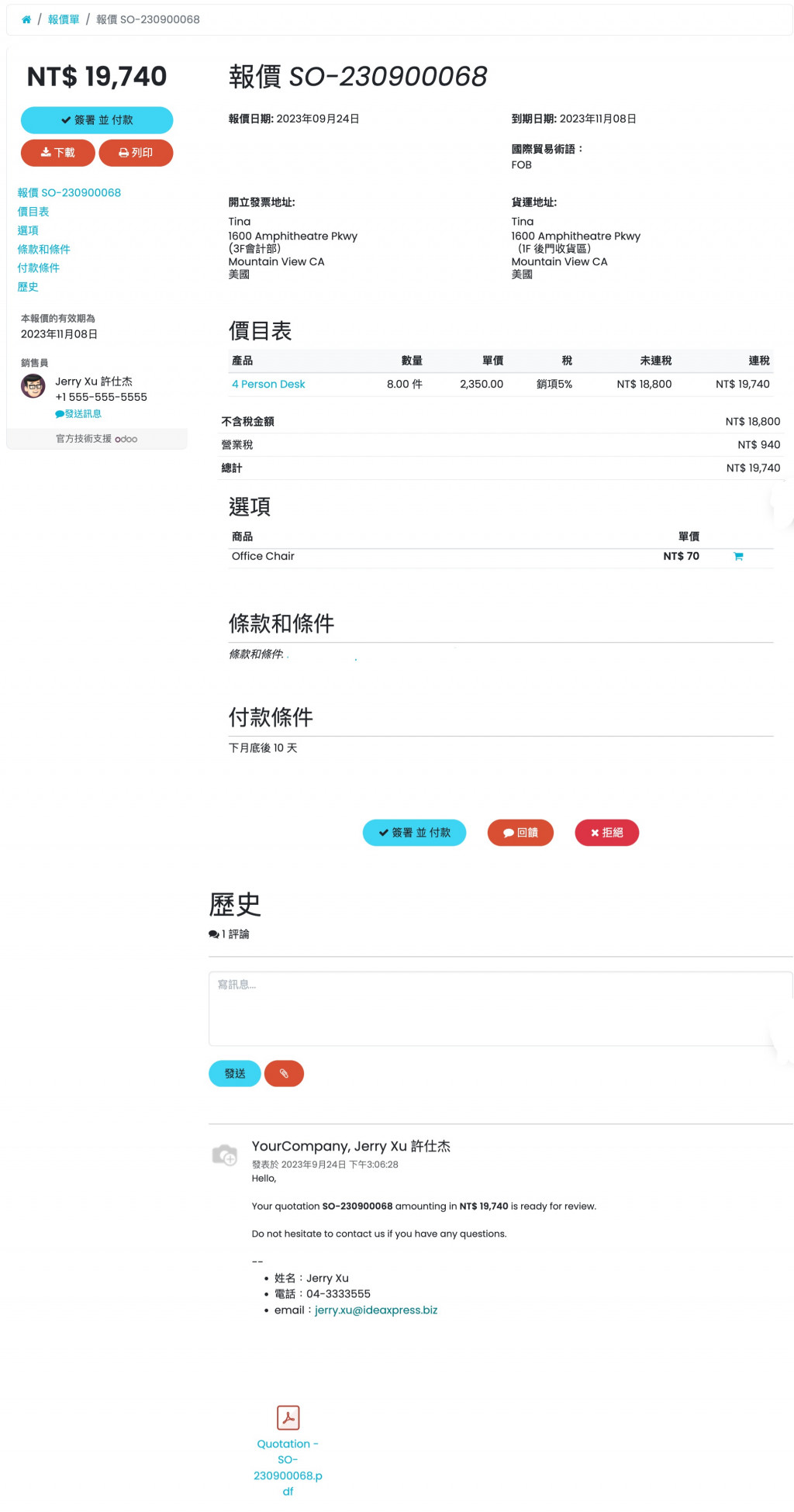Send the message with 發送
Viewport: 794px width, 1512px height.
pos(235,1074)
